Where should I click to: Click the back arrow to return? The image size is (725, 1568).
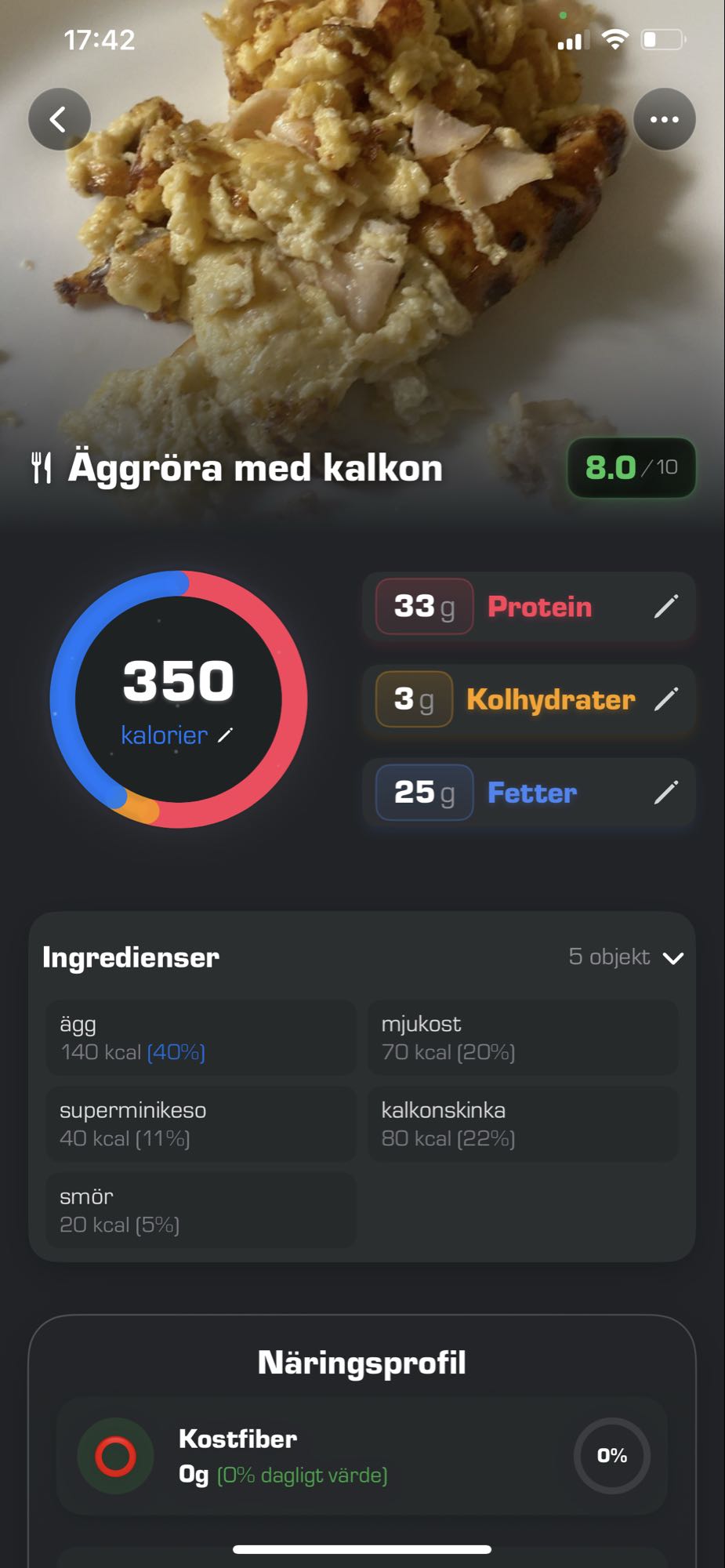pos(59,118)
